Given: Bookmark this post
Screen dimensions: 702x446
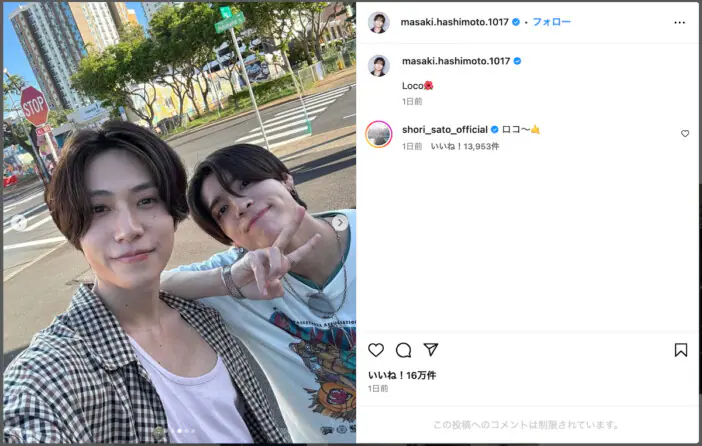Looking at the screenshot, I should click(680, 350).
